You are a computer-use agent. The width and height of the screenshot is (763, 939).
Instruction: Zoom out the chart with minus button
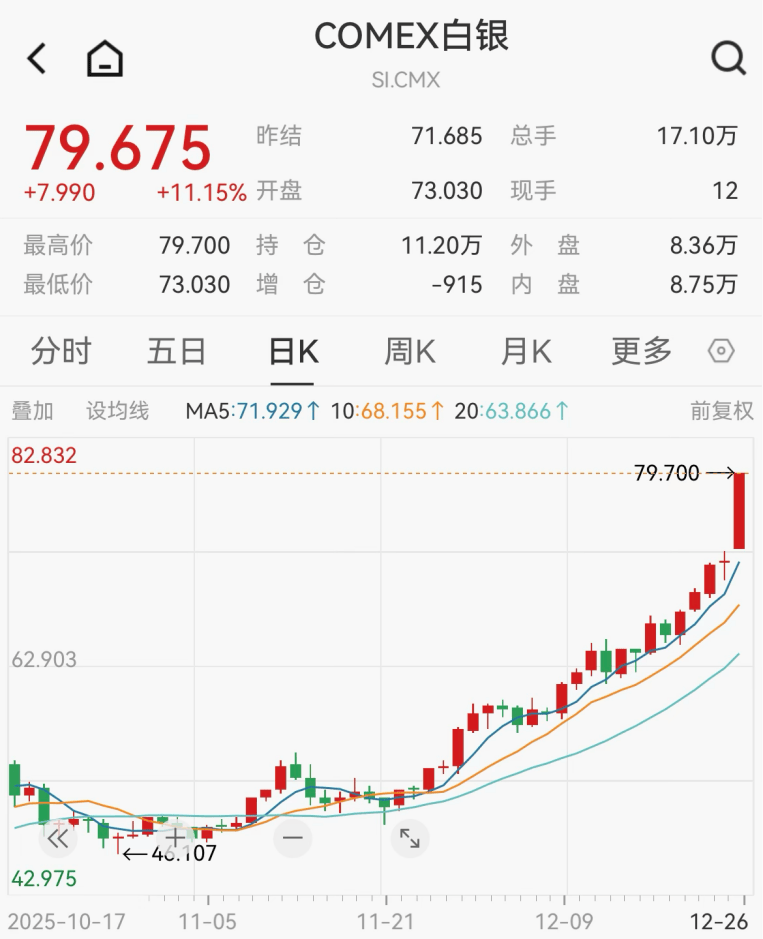(292, 838)
